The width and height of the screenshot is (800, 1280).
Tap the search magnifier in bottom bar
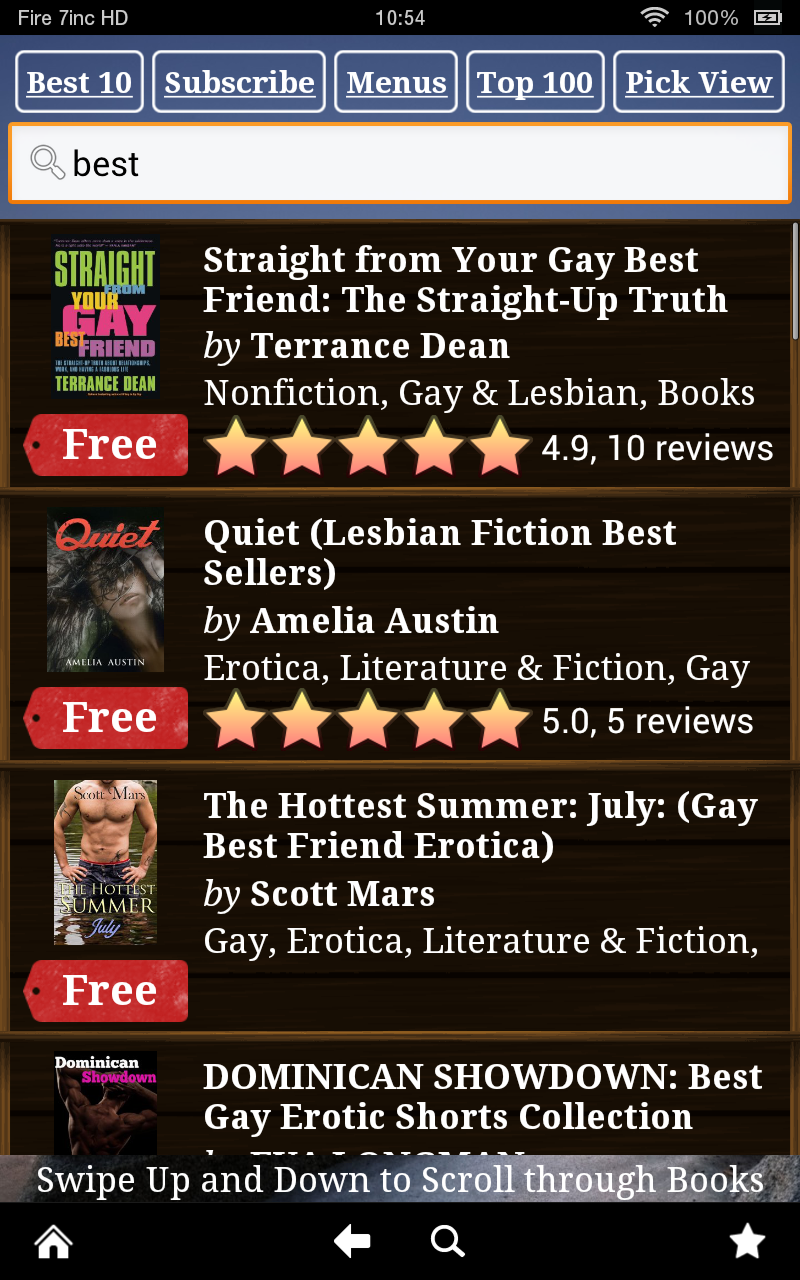point(447,1242)
